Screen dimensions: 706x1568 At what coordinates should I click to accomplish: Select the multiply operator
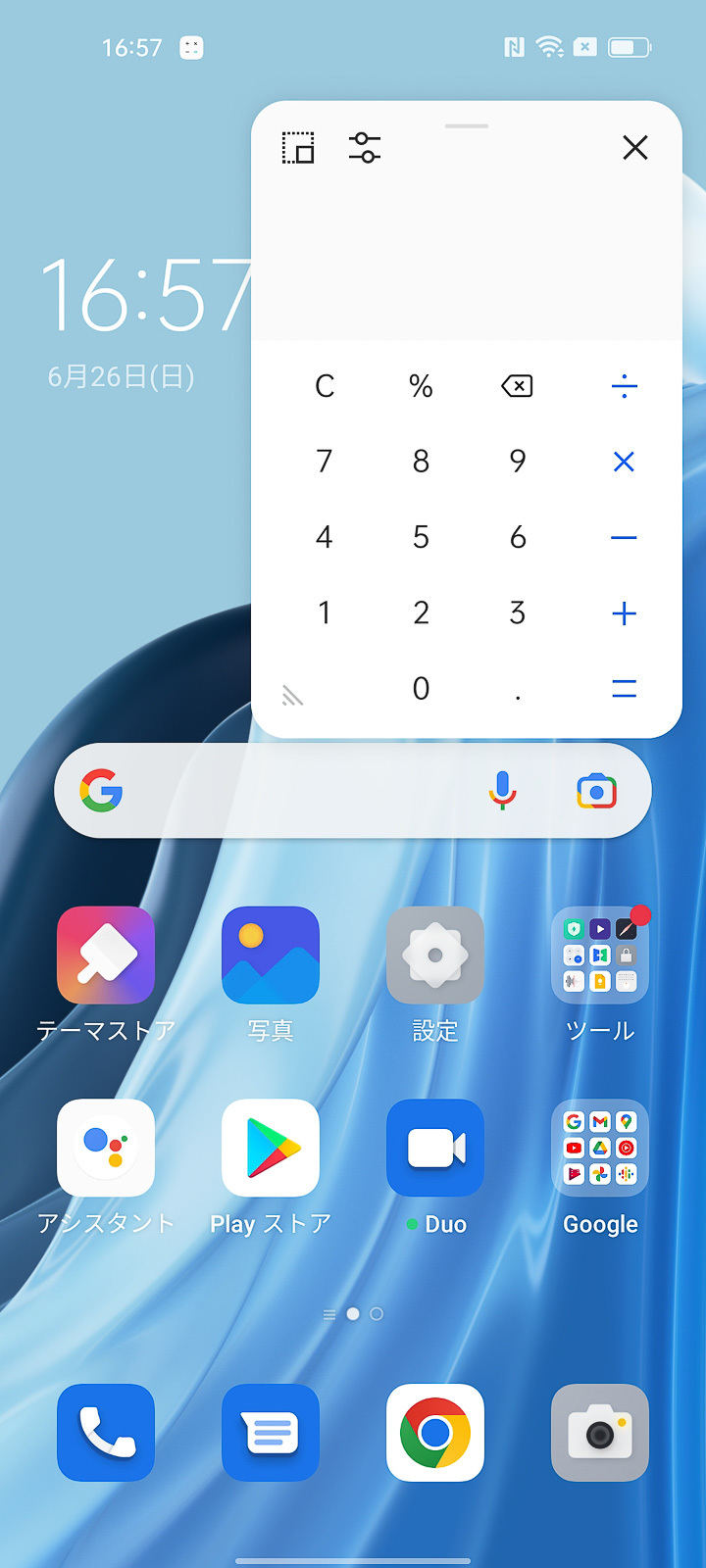coord(624,462)
